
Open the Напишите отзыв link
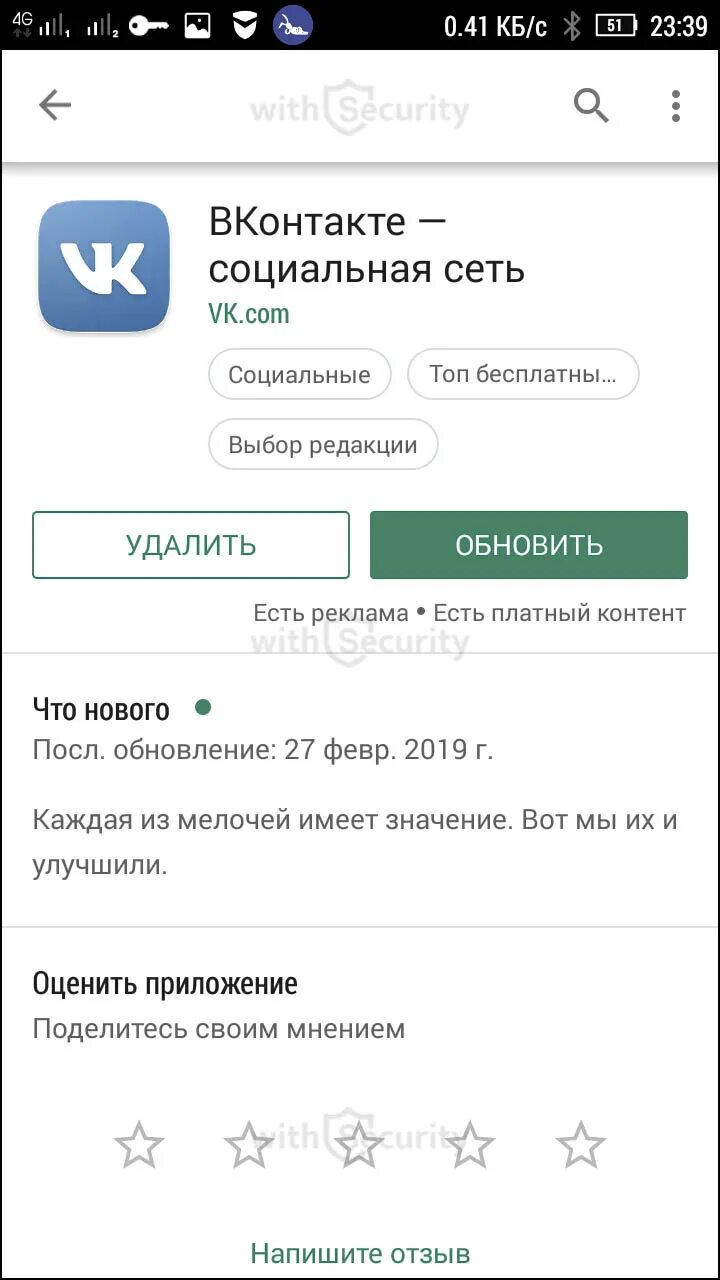[360, 1253]
